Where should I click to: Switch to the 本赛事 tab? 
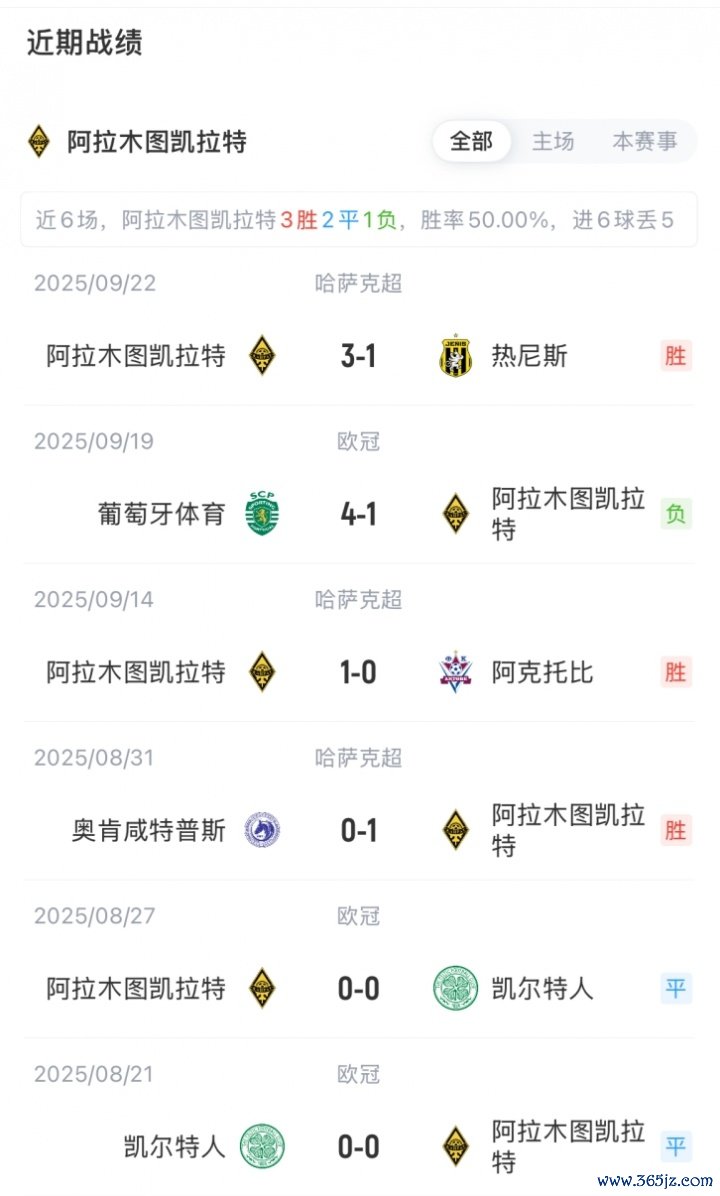tap(644, 141)
